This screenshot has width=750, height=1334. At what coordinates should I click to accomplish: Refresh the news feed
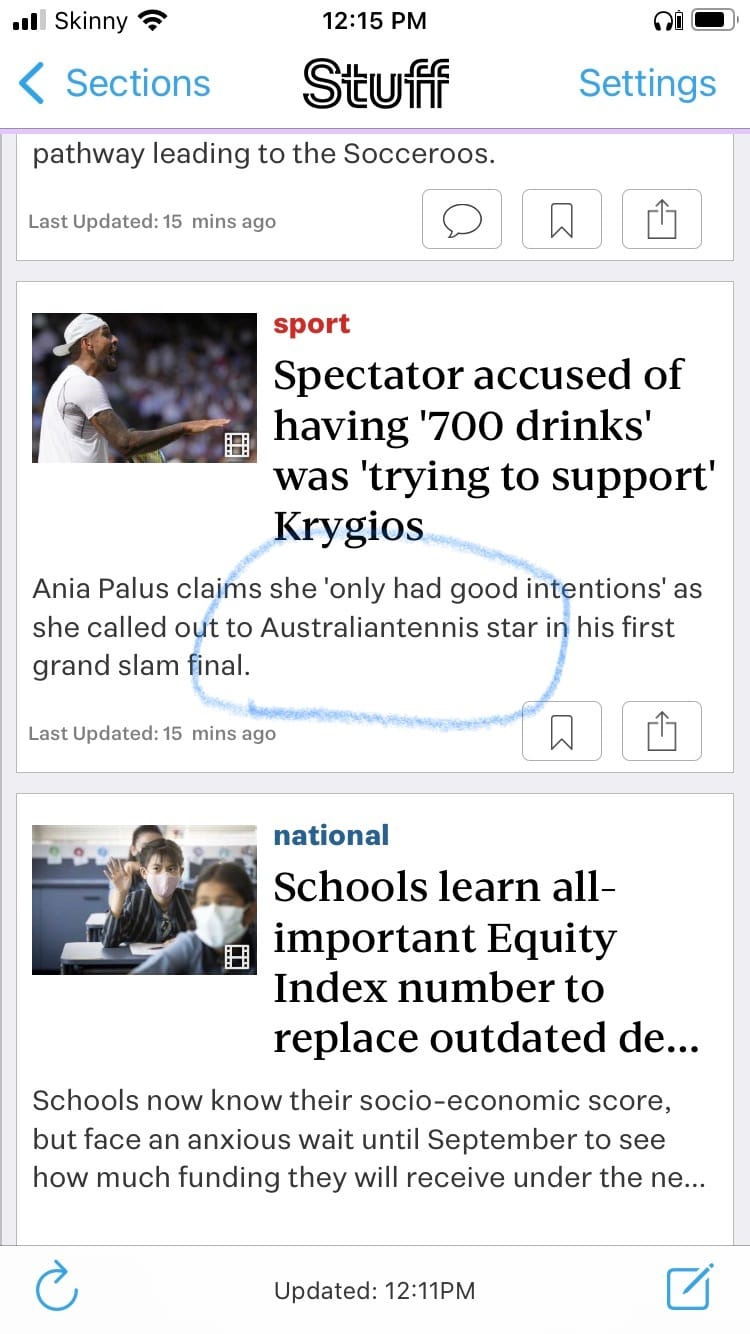point(57,1288)
